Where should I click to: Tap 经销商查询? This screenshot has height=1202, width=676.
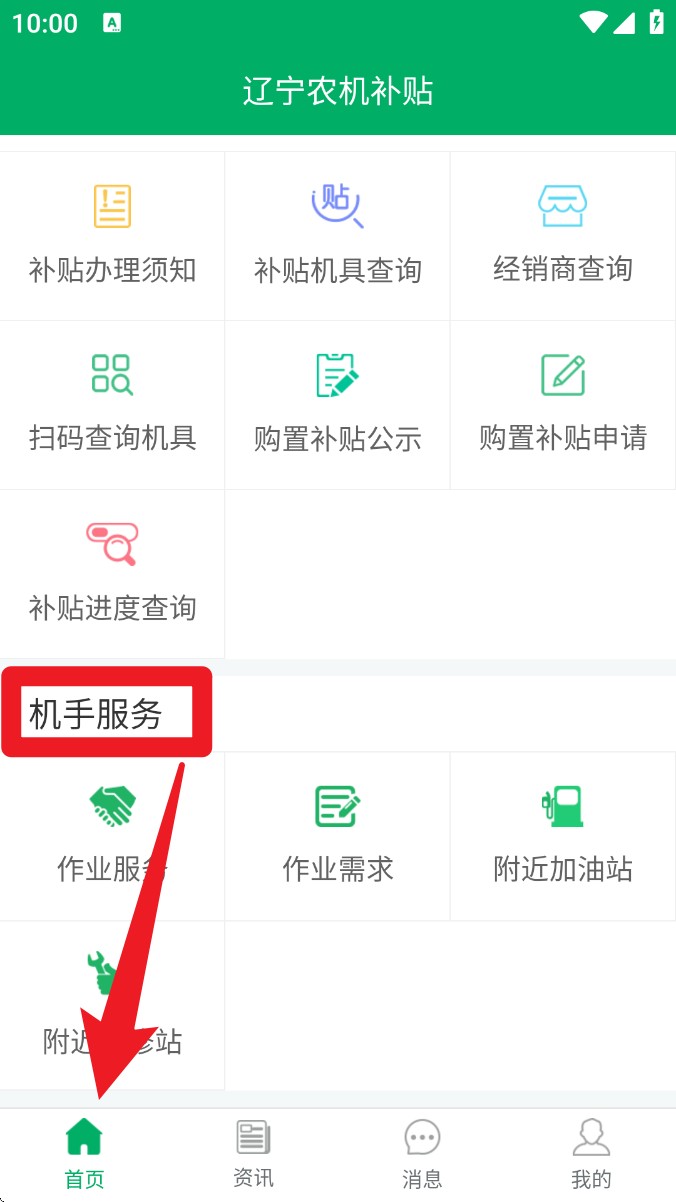[563, 236]
